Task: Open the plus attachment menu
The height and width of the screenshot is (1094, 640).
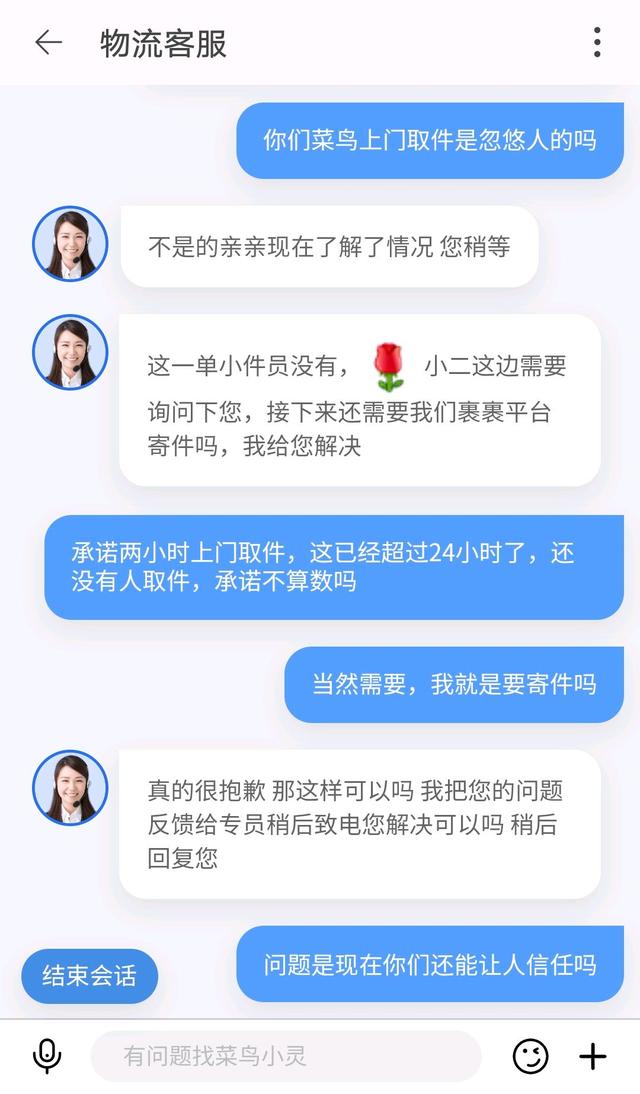Action: pos(593,1056)
